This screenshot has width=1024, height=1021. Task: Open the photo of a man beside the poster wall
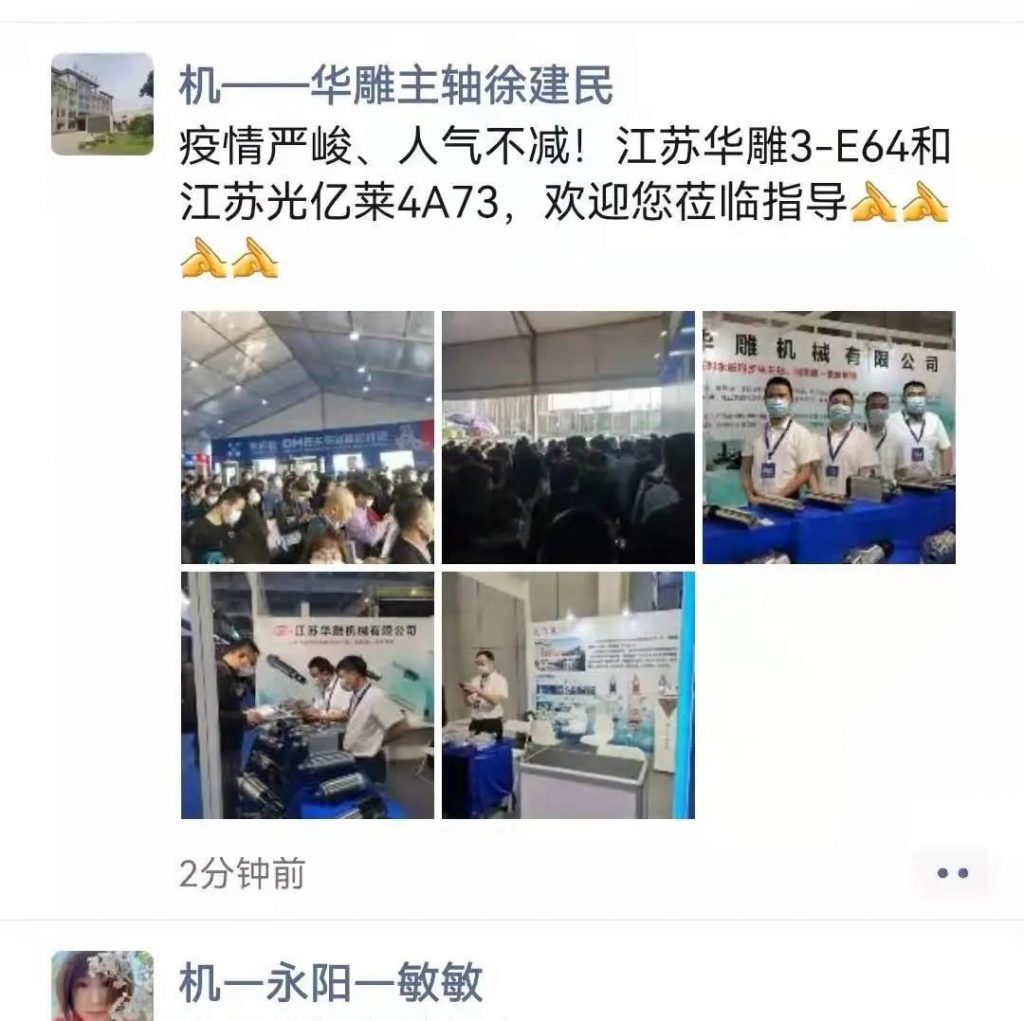click(x=568, y=695)
